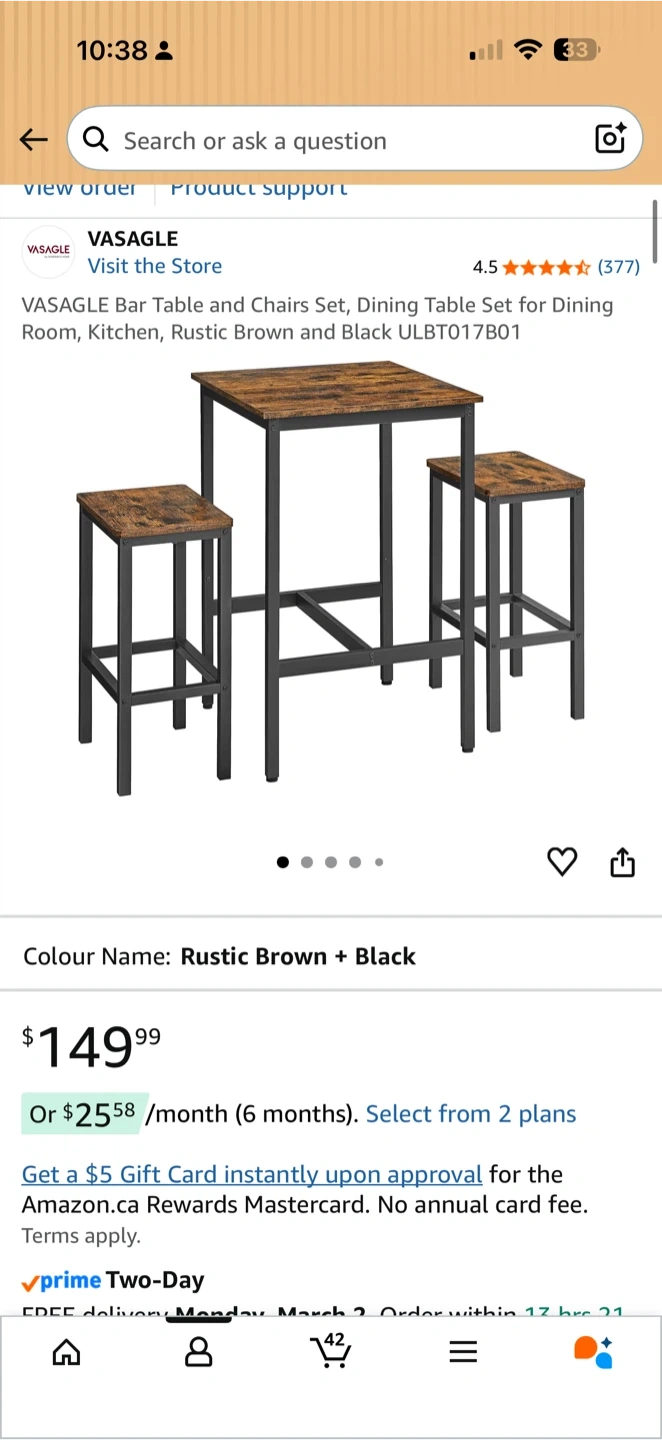Go back using the arrow icon
Viewport: 662px width, 1440px height.
pos(34,140)
